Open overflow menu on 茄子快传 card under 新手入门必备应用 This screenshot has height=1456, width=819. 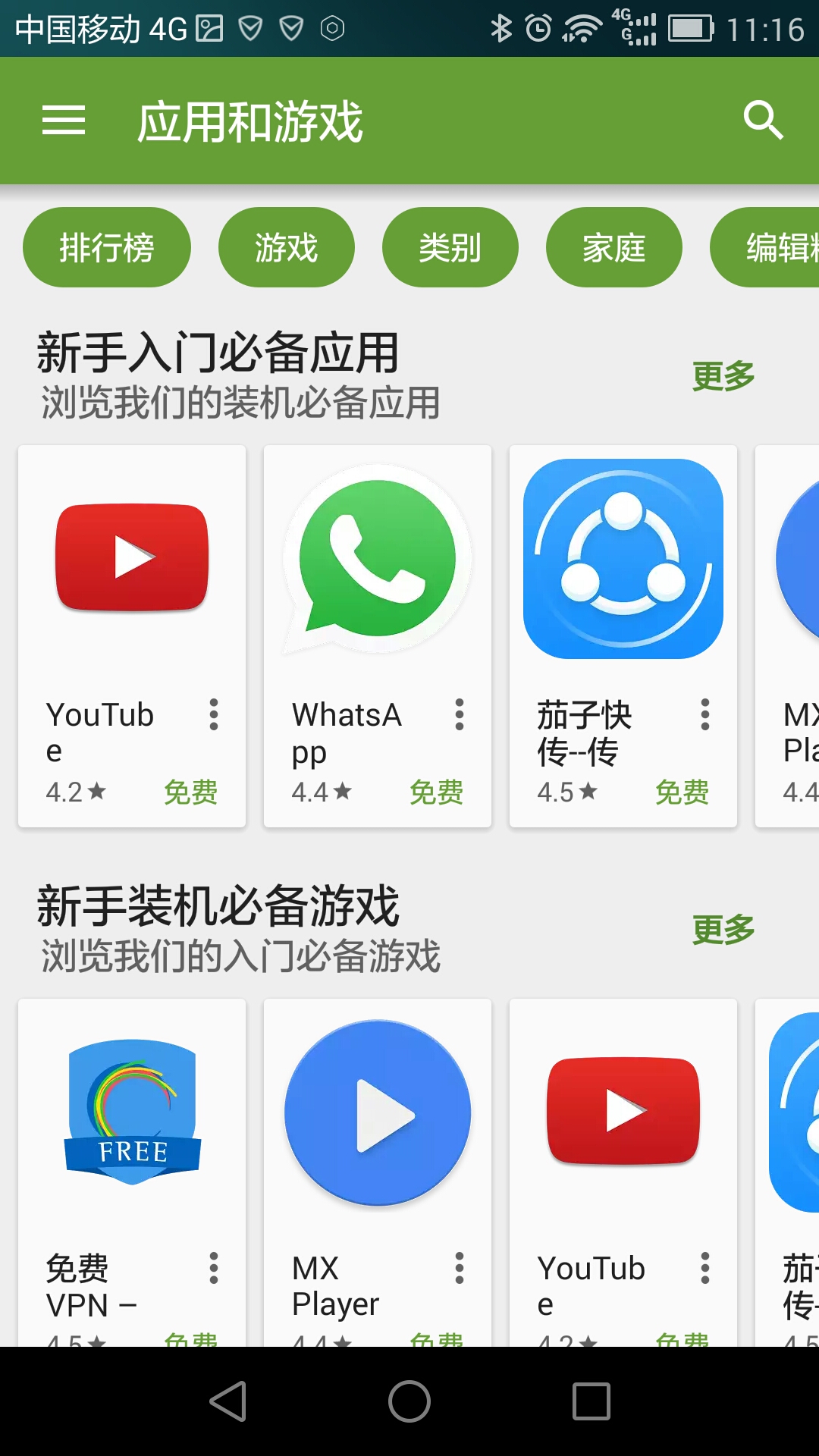coord(705,714)
